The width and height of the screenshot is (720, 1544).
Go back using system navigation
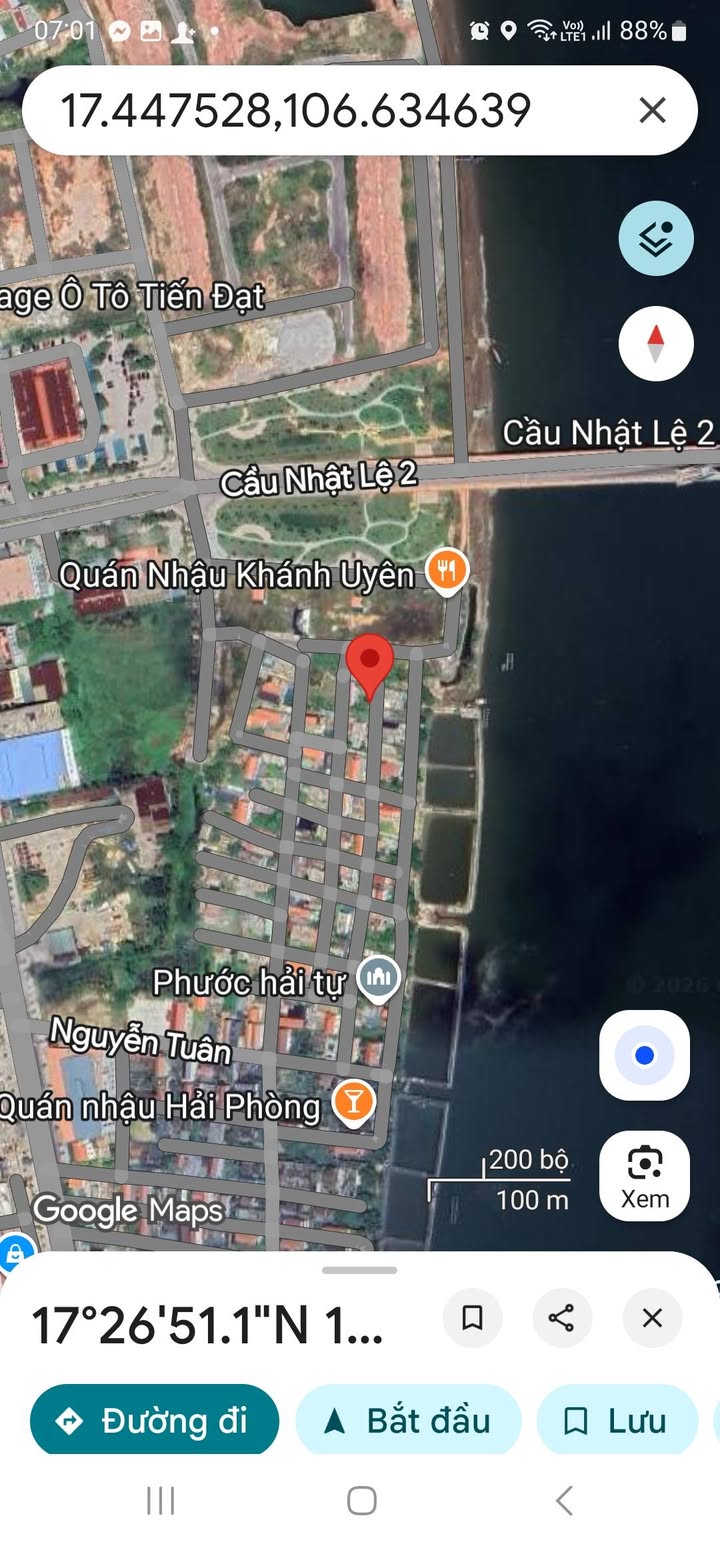563,1500
